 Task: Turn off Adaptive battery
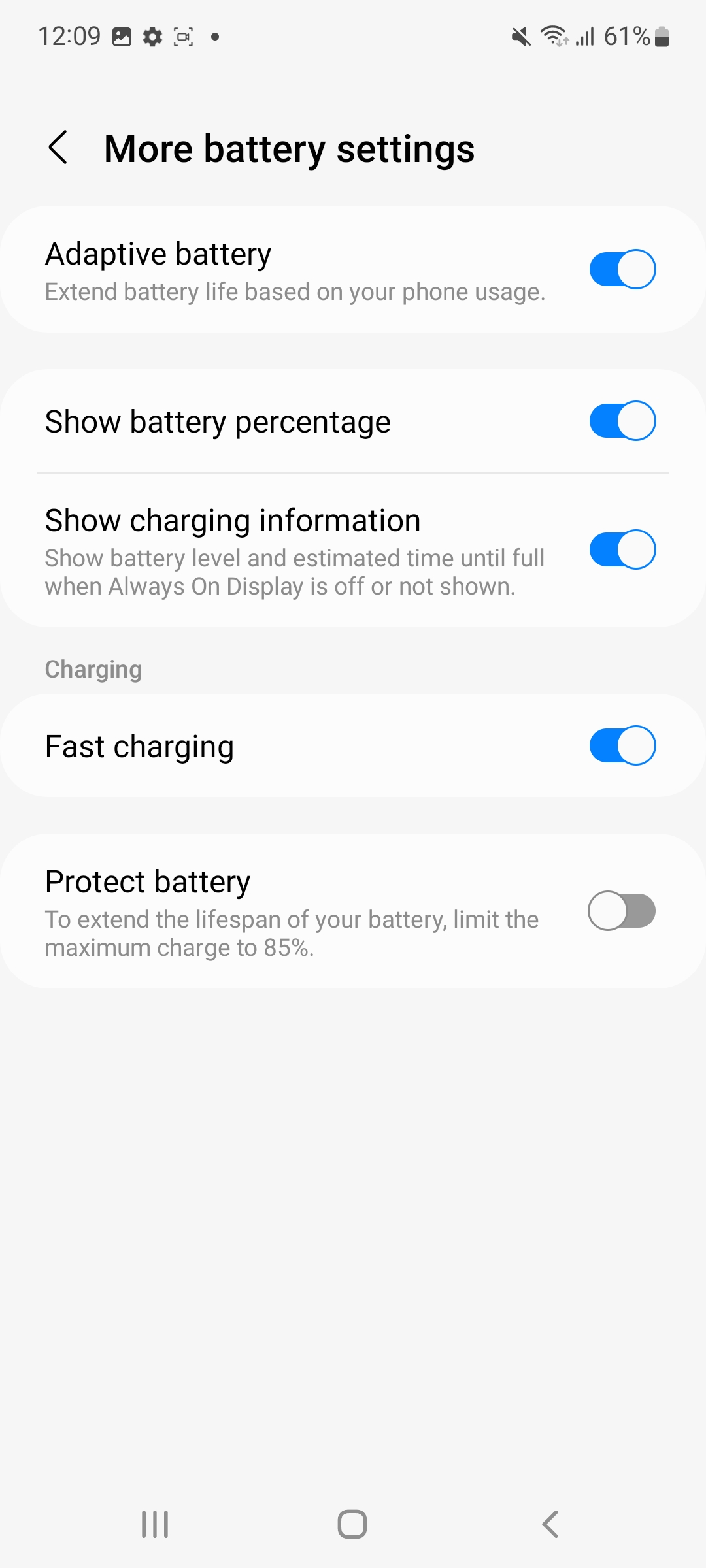click(622, 269)
